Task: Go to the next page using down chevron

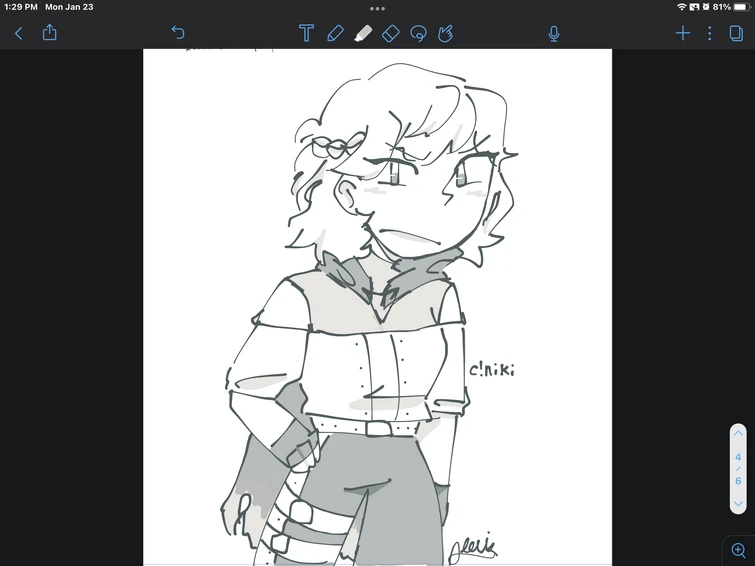Action: pos(738,505)
